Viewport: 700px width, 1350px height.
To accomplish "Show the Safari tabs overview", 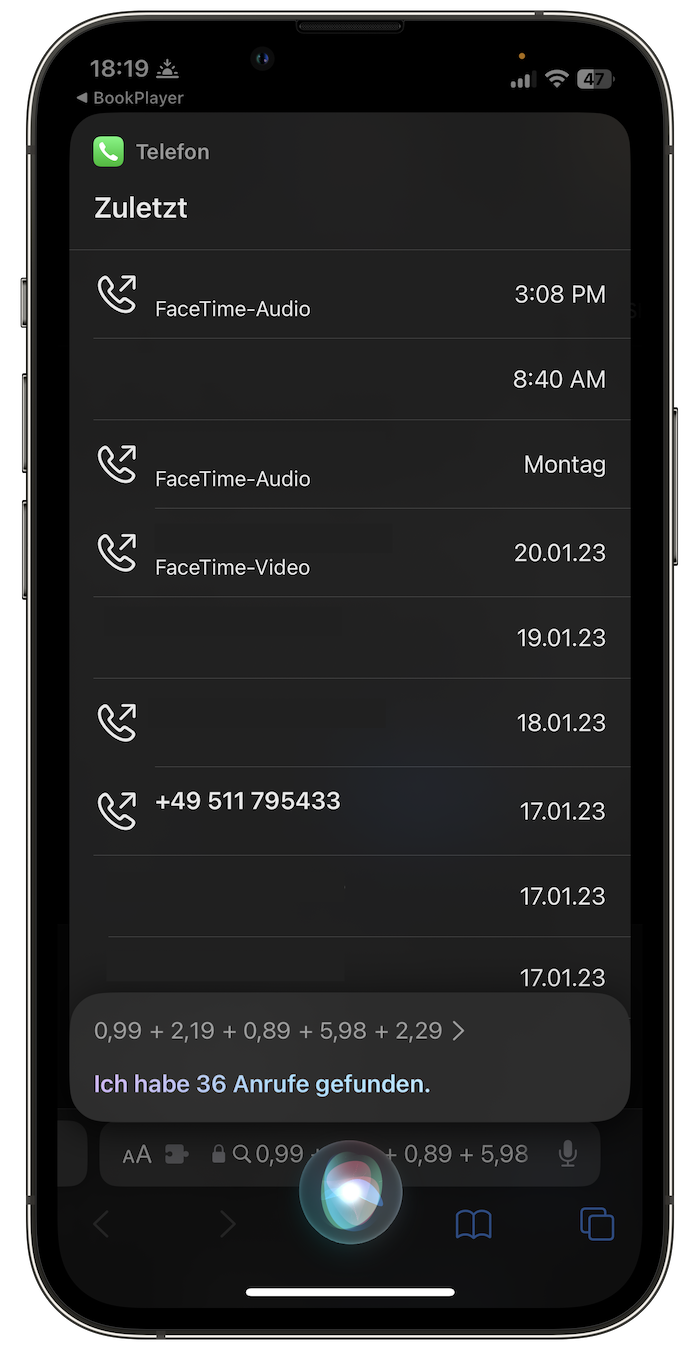I will click(x=597, y=1224).
